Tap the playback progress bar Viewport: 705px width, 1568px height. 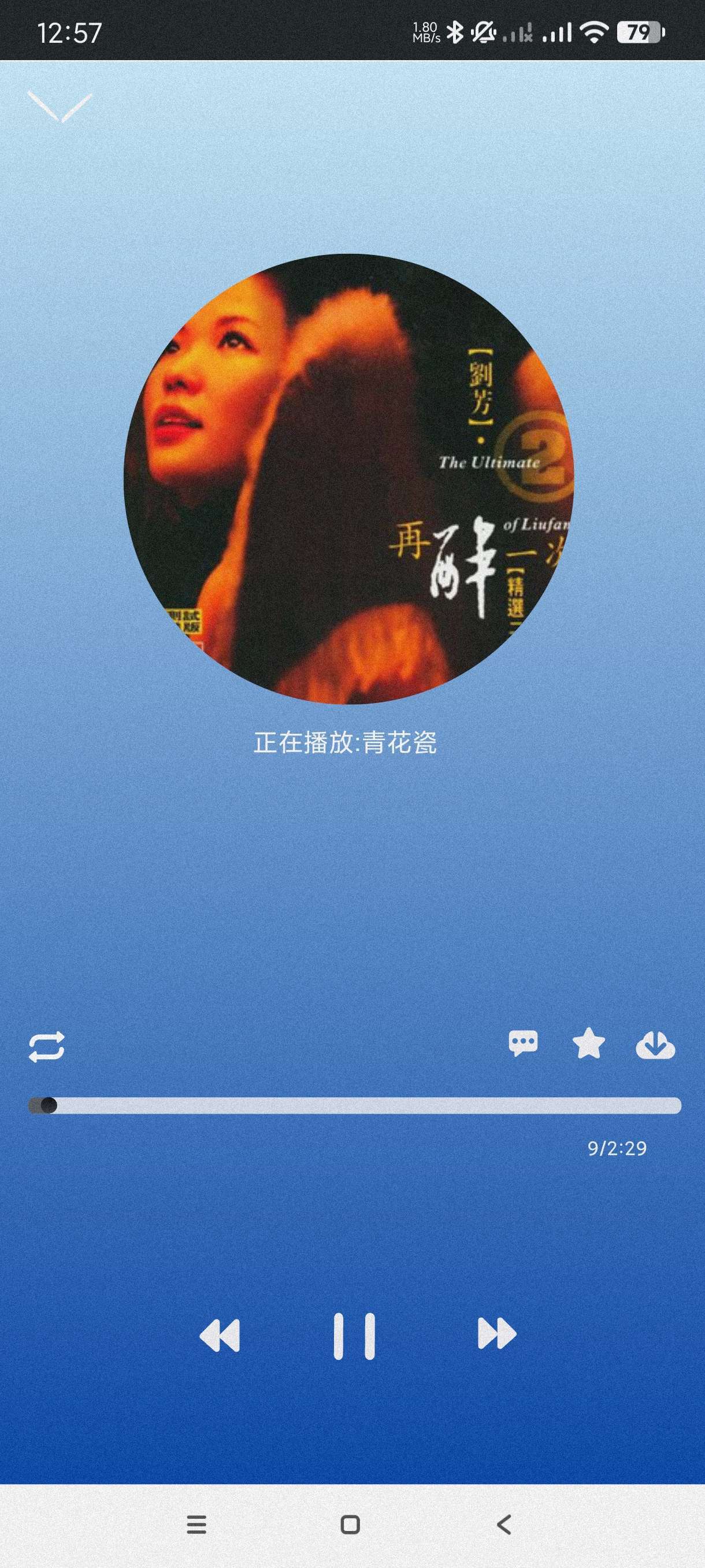(354, 1105)
